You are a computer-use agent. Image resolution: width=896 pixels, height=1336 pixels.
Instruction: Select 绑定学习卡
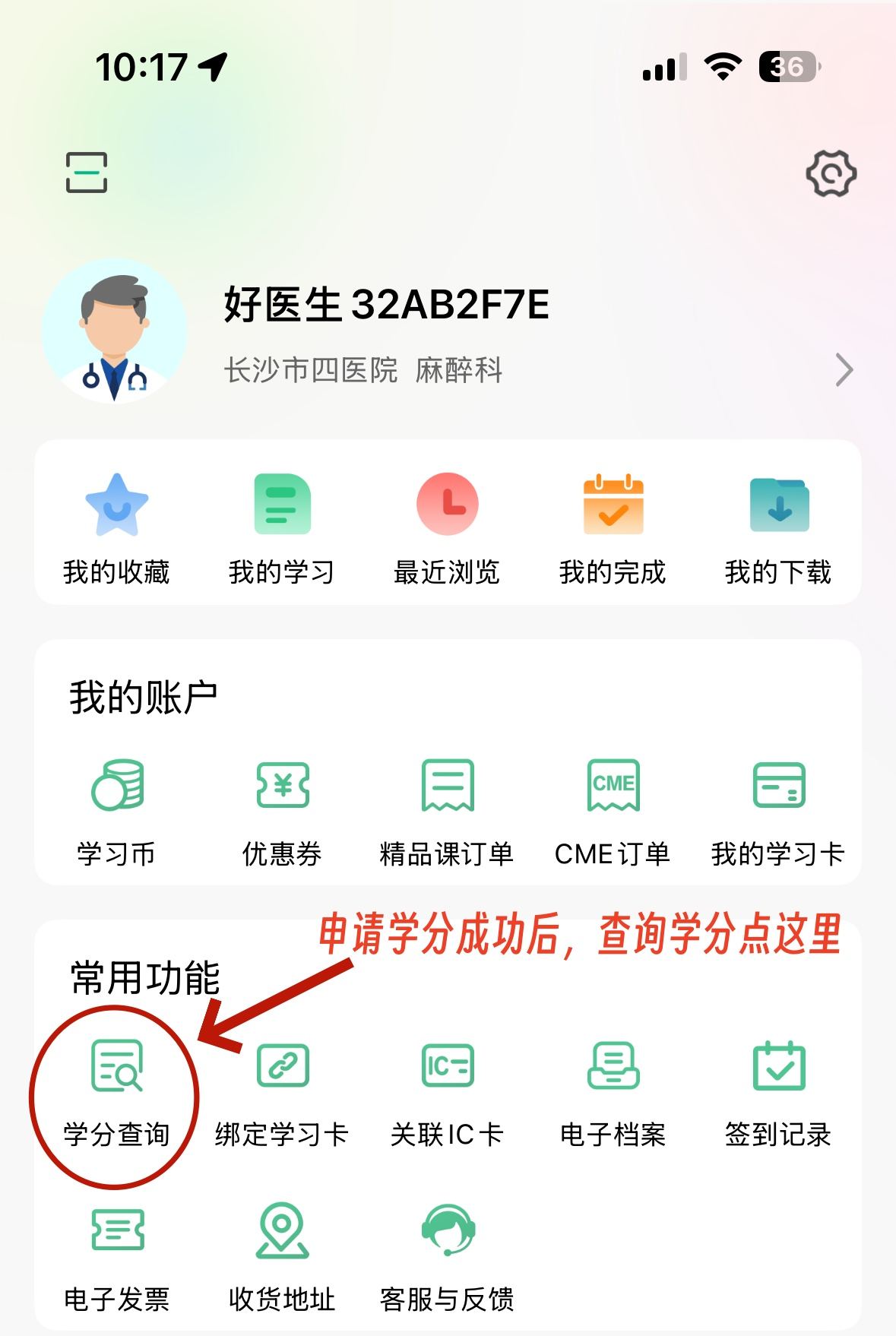282,1092
